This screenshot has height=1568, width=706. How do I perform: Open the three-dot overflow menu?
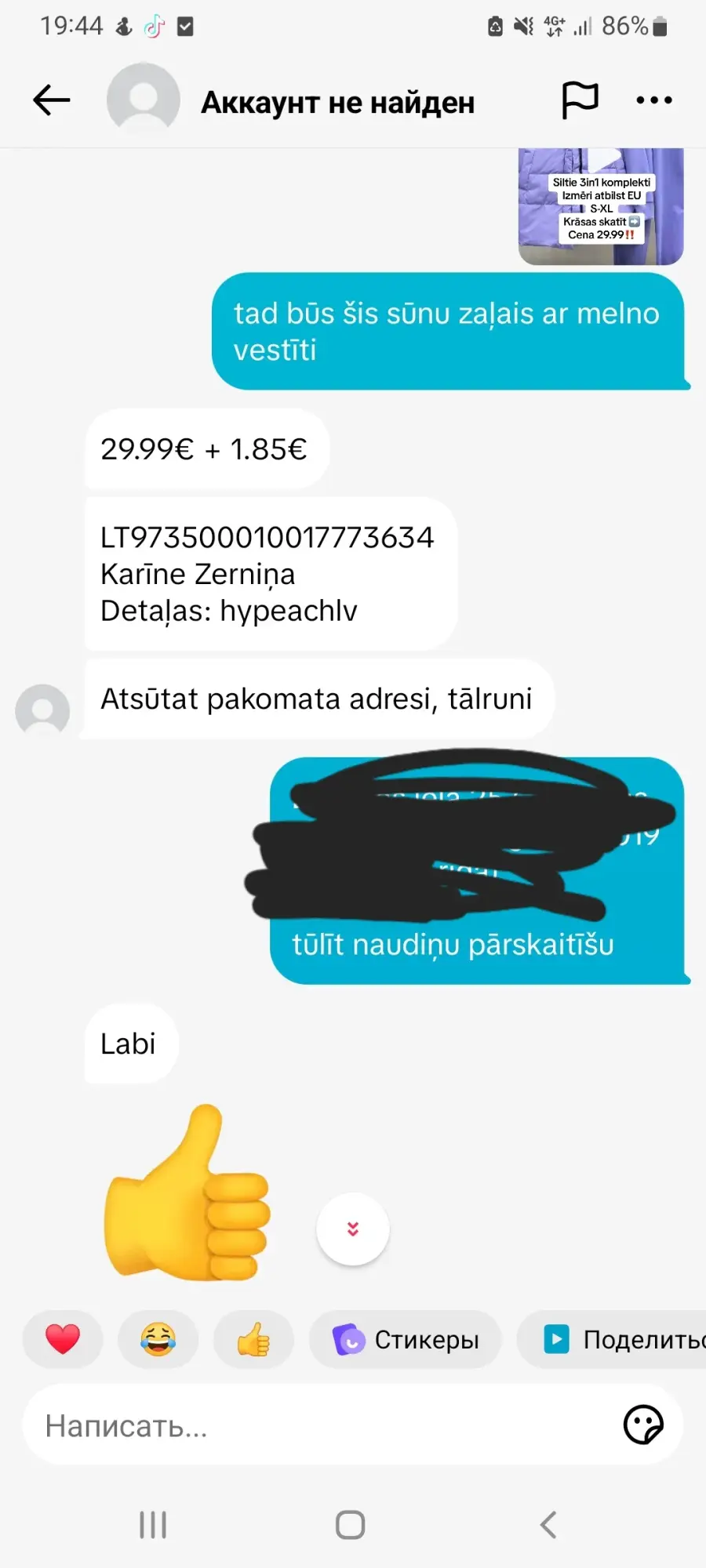[654, 100]
